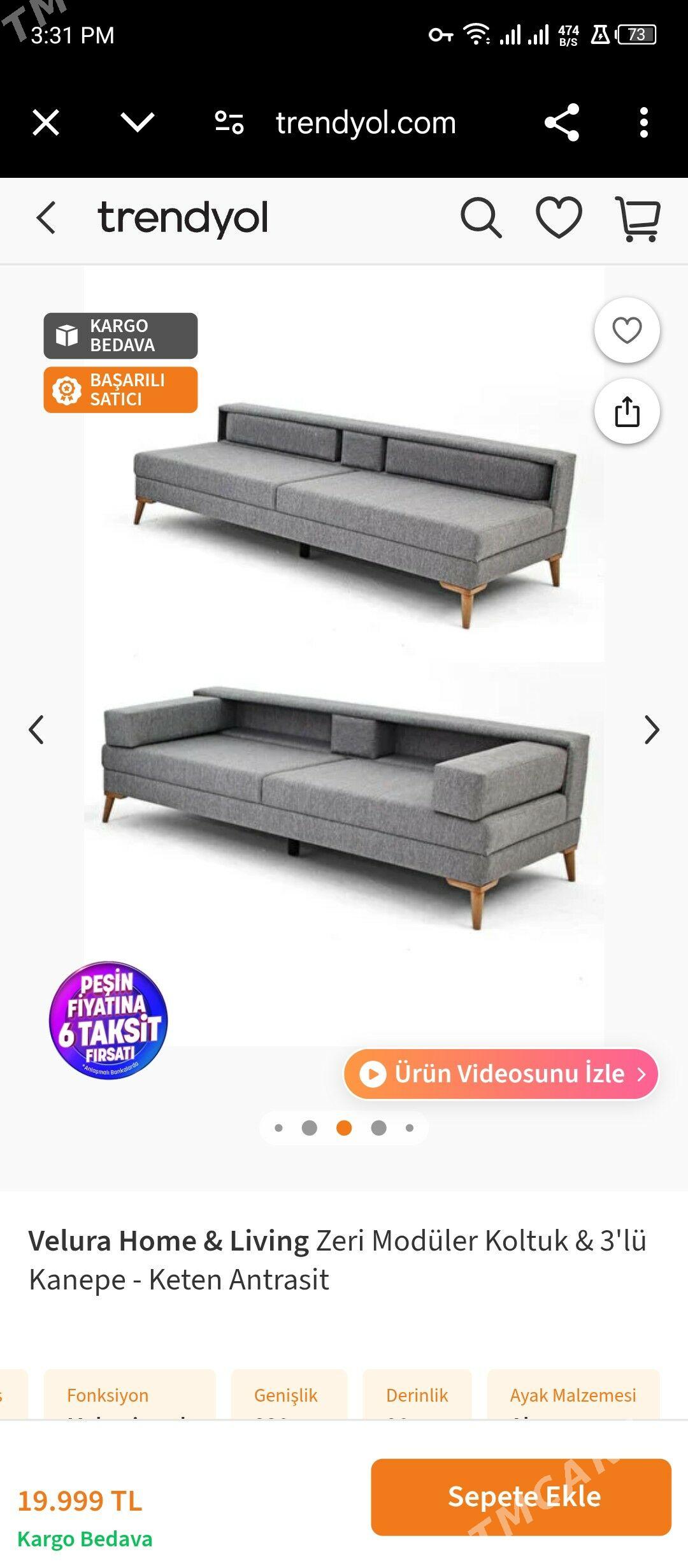Minimize the custom tab using the down chevron
The height and width of the screenshot is (1568, 688).
pos(138,122)
